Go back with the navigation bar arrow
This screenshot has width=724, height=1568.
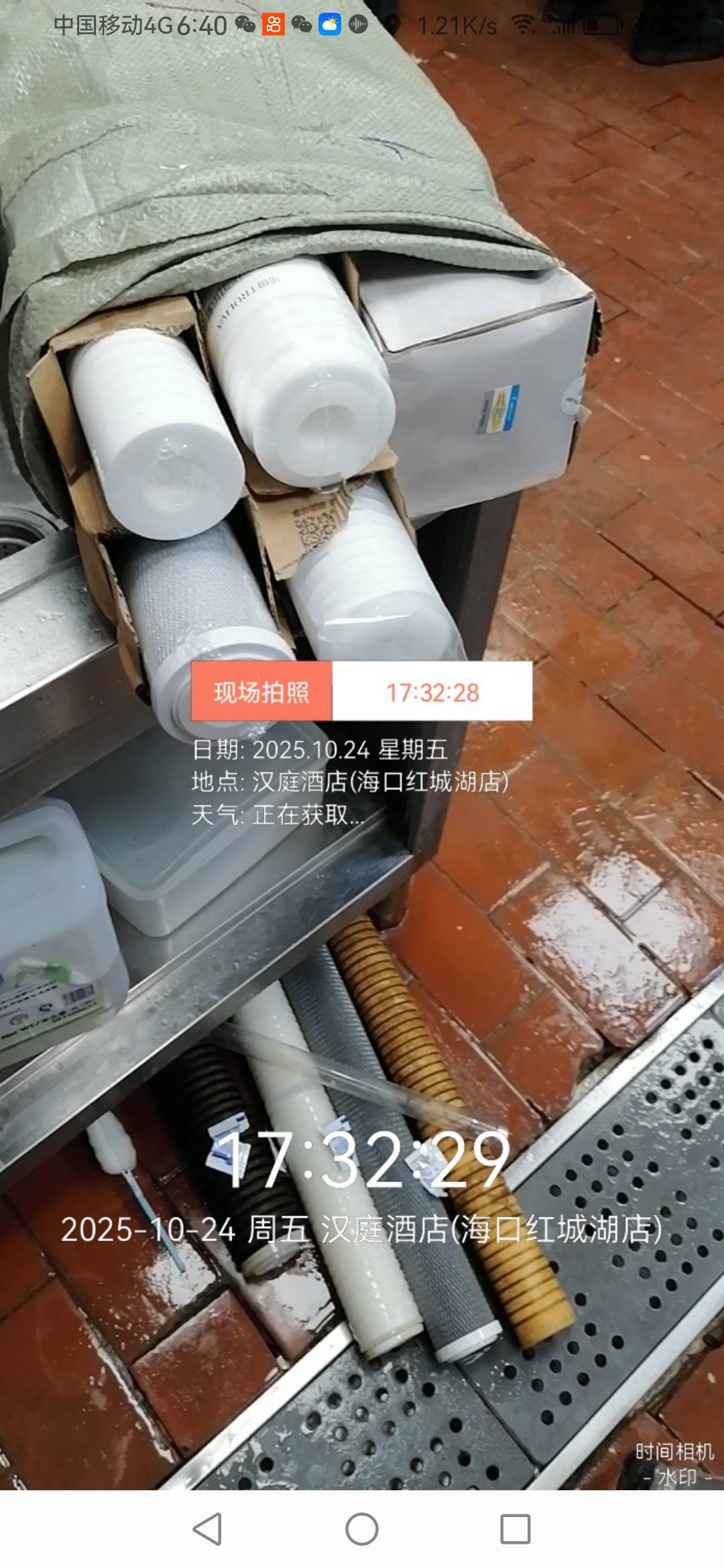(x=207, y=1529)
